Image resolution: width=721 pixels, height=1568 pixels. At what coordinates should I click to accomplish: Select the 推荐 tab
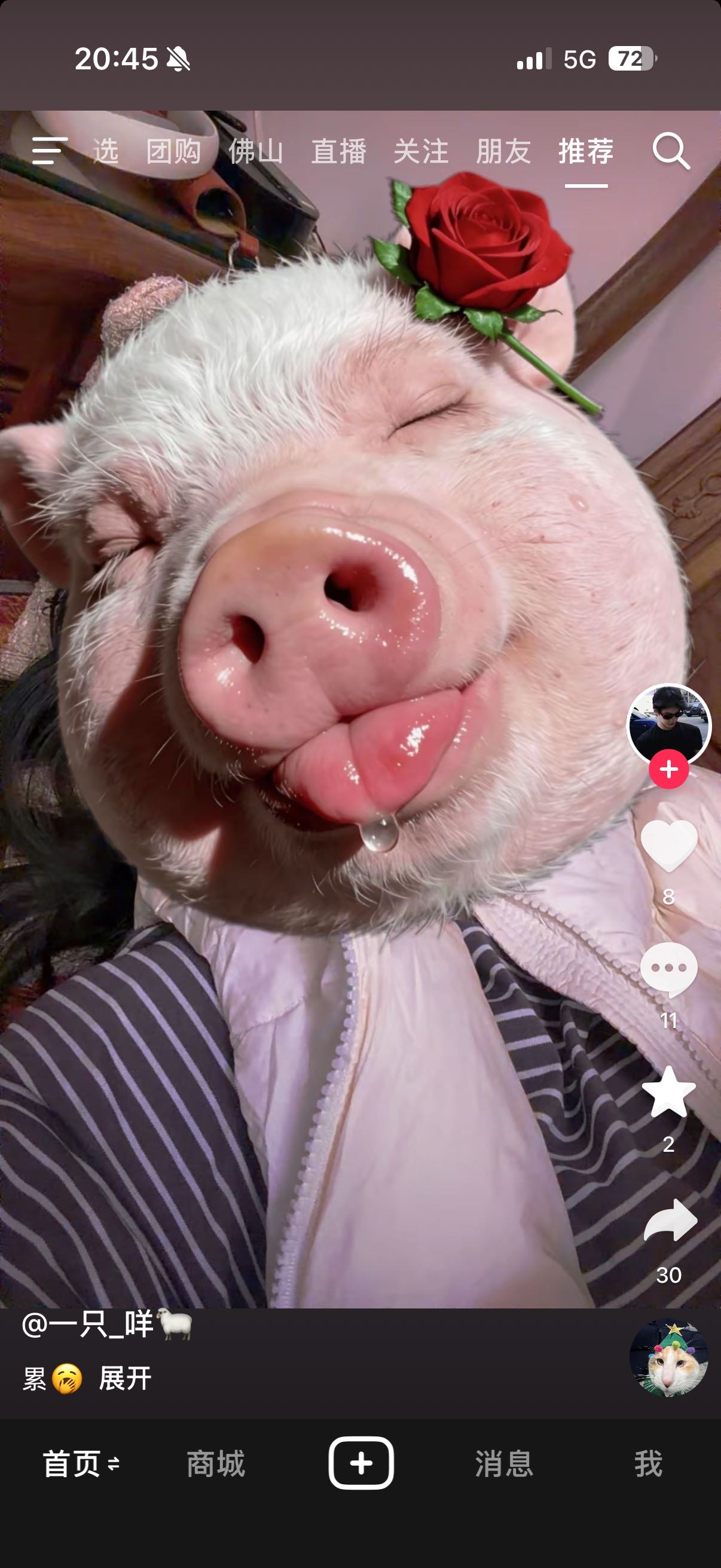tap(586, 151)
